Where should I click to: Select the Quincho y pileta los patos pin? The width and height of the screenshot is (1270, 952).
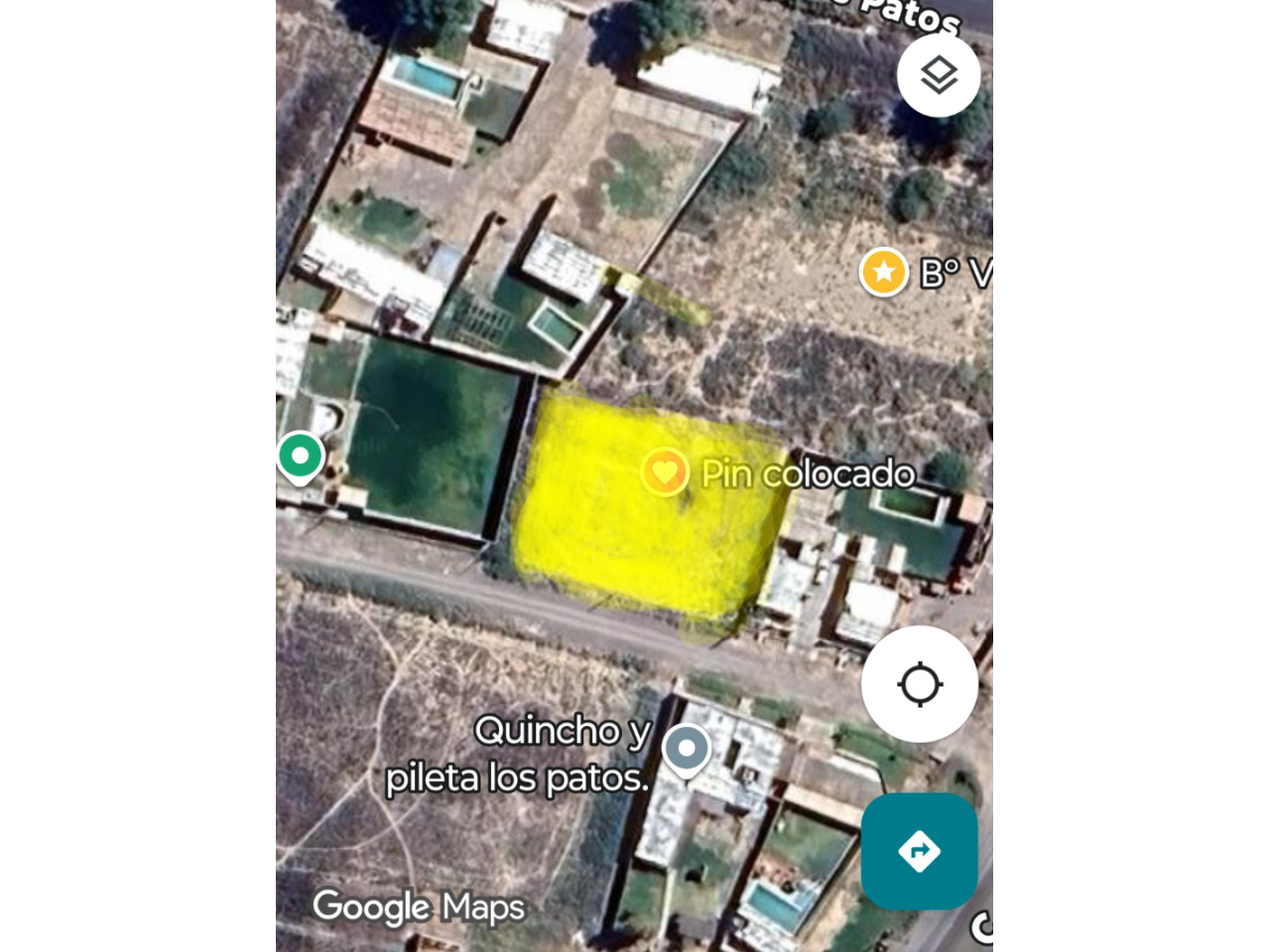(x=686, y=750)
